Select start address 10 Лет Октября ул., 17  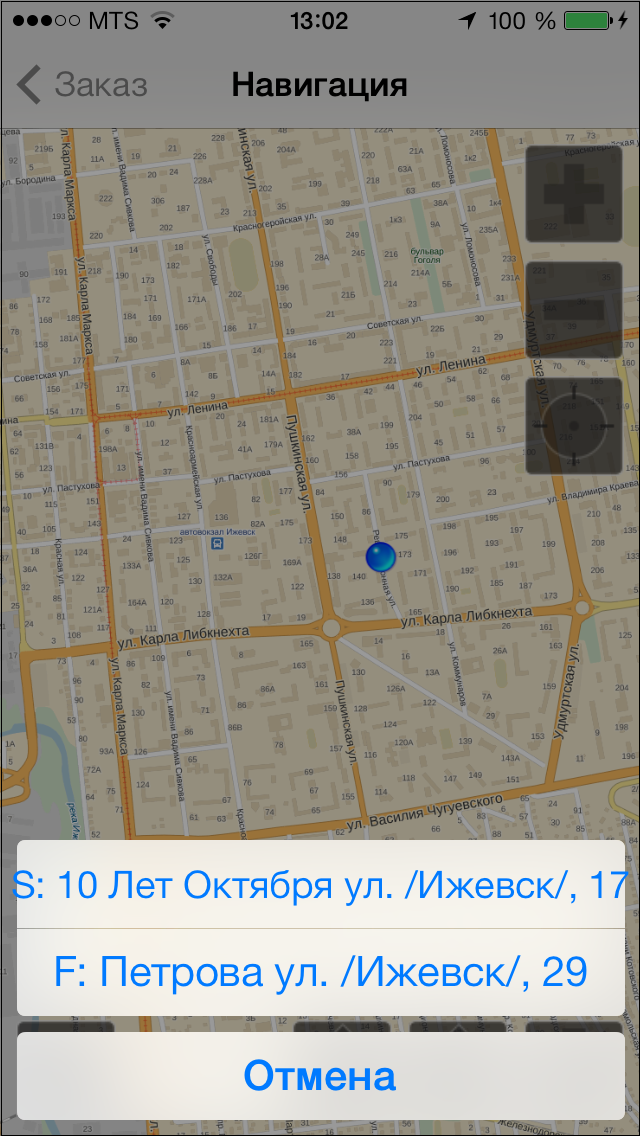coord(320,885)
